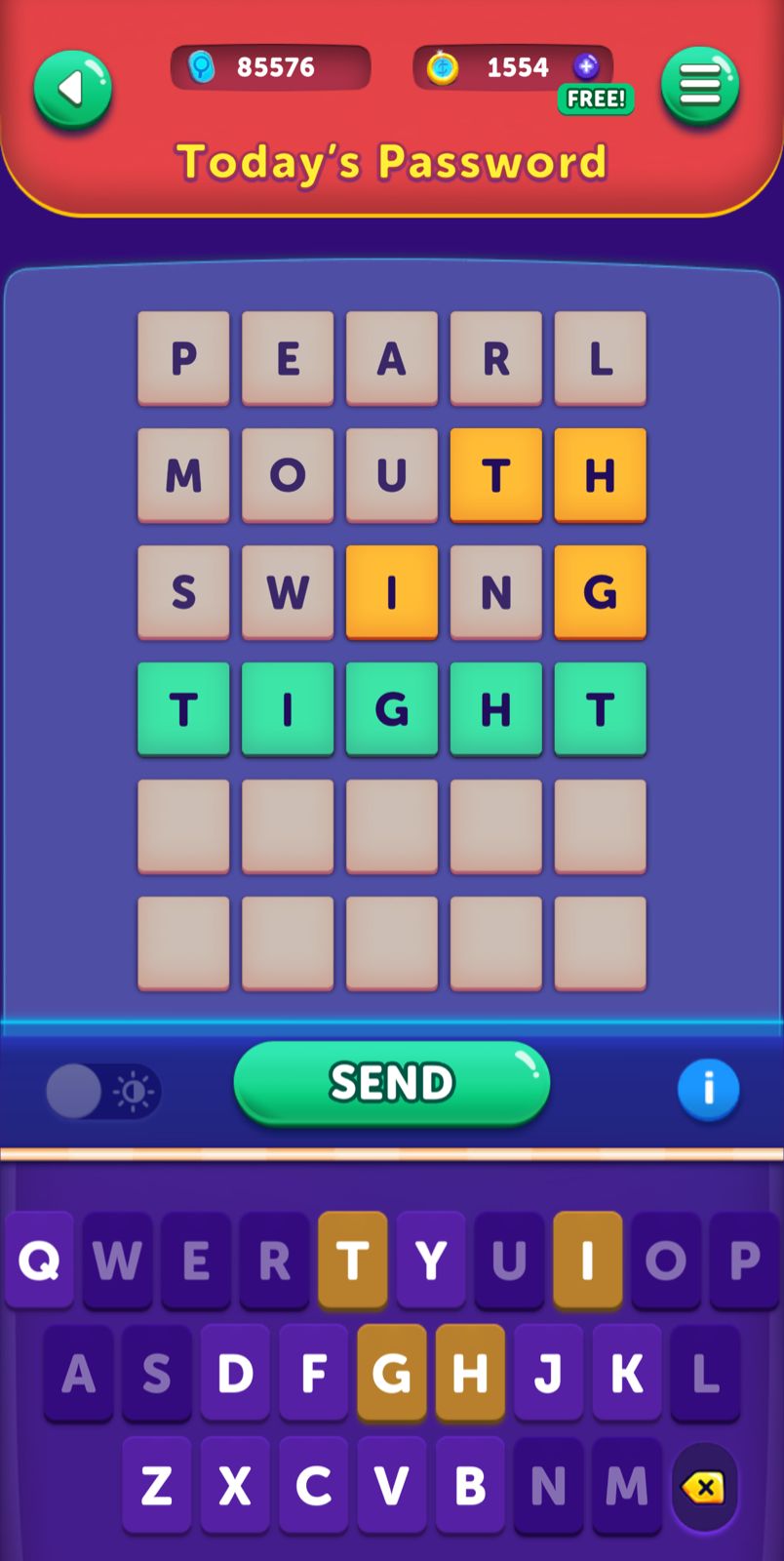The height and width of the screenshot is (1561, 784).
Task: Enter the letter Y on the keyboard
Action: click(430, 1261)
